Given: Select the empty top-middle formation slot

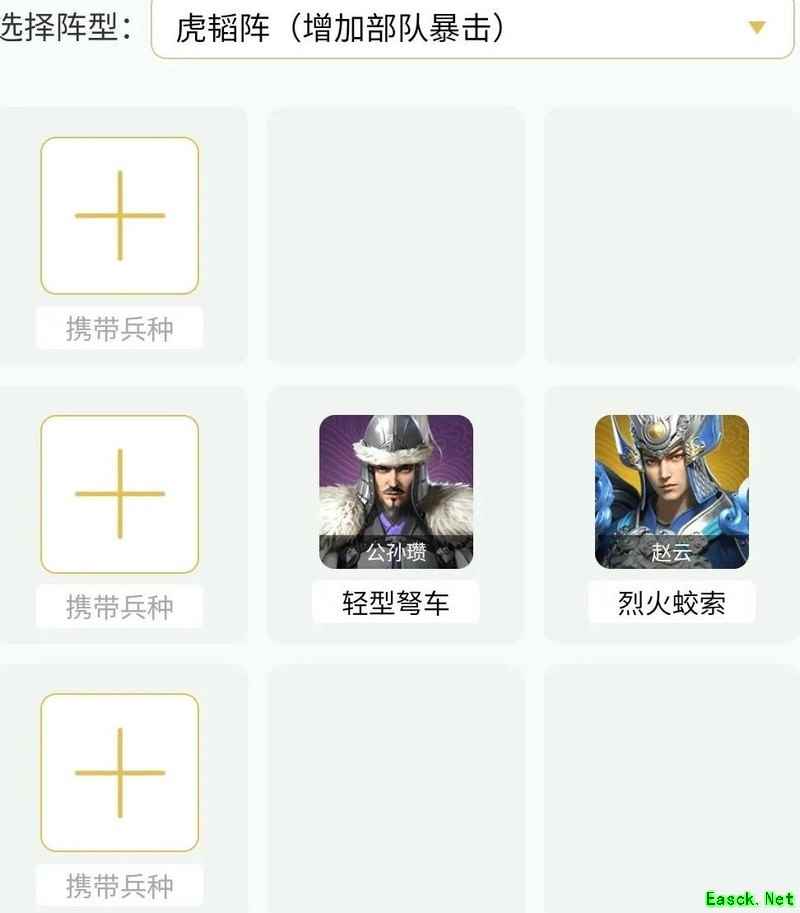Looking at the screenshot, I should coord(397,232).
